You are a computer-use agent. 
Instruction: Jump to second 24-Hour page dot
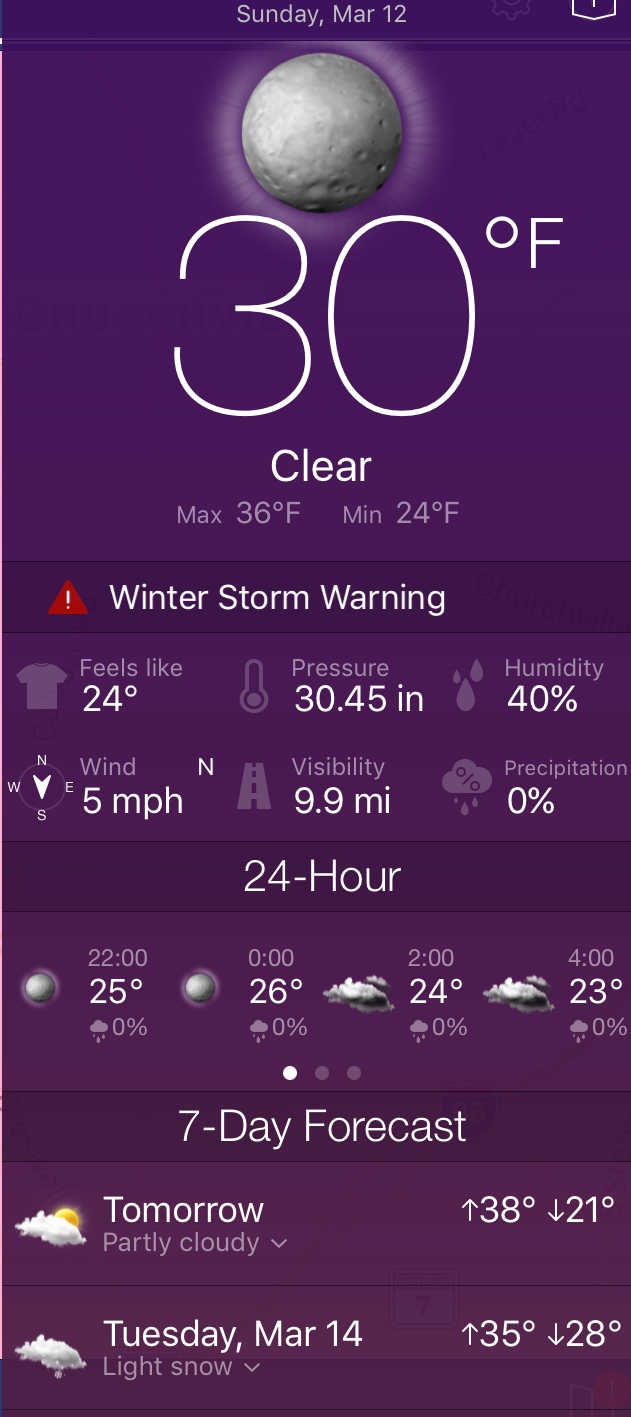tap(322, 1073)
